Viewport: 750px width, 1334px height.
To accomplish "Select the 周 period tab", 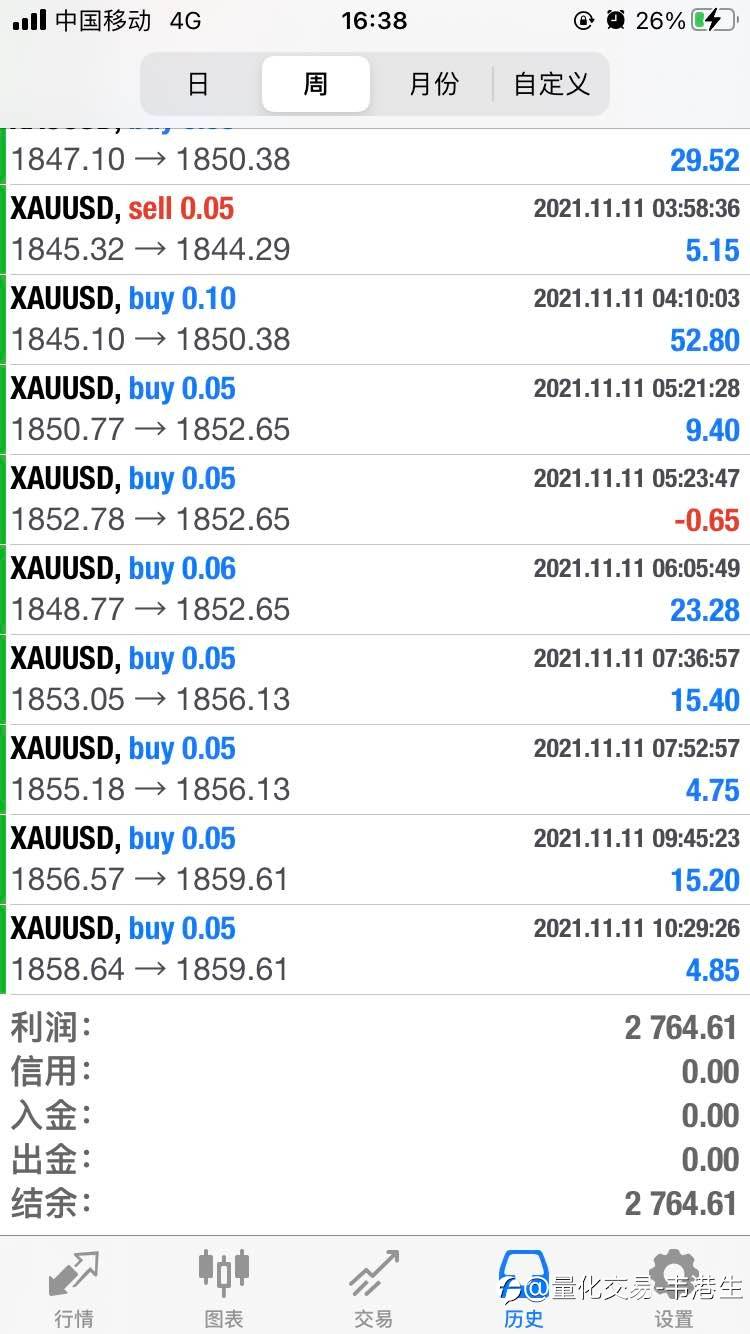I will (315, 84).
